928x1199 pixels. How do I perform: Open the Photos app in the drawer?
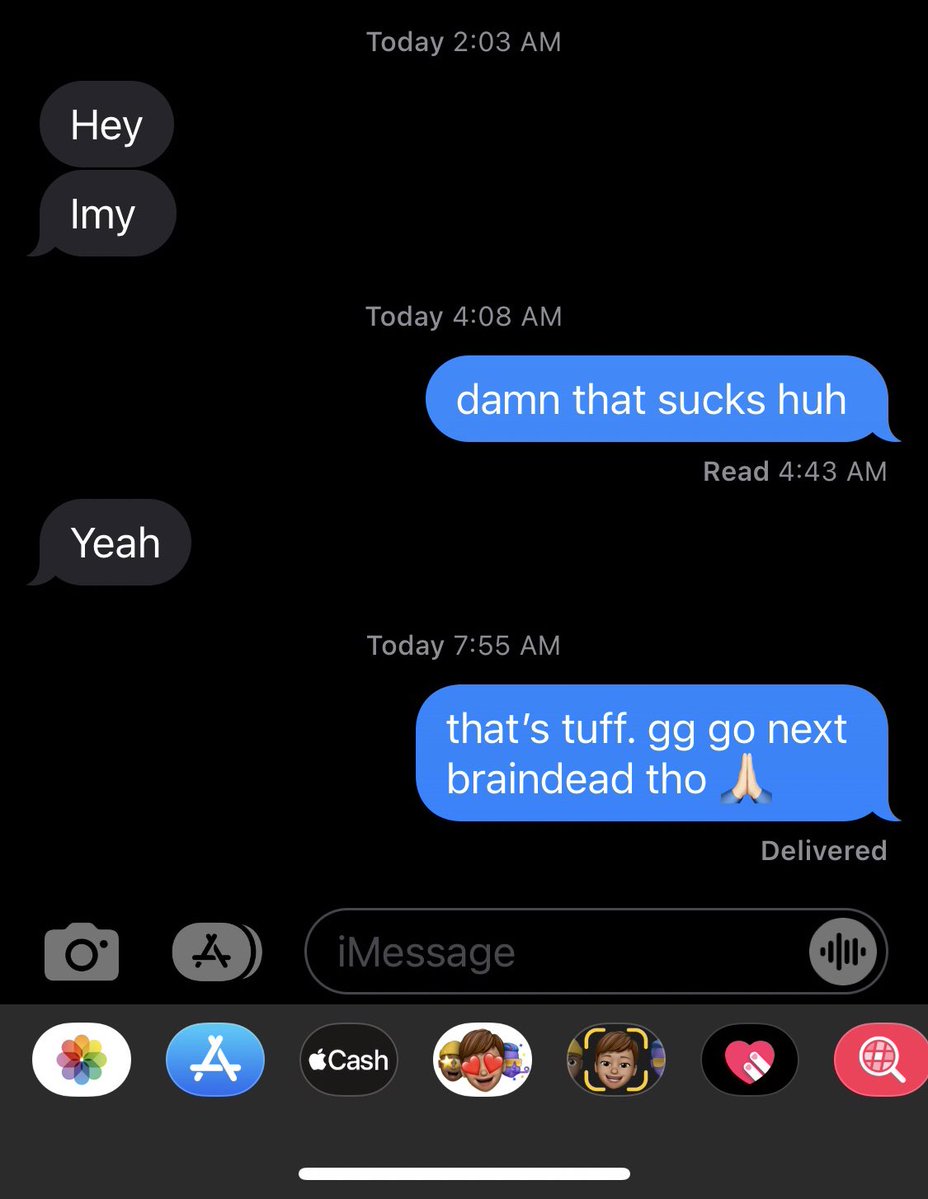[82, 1060]
